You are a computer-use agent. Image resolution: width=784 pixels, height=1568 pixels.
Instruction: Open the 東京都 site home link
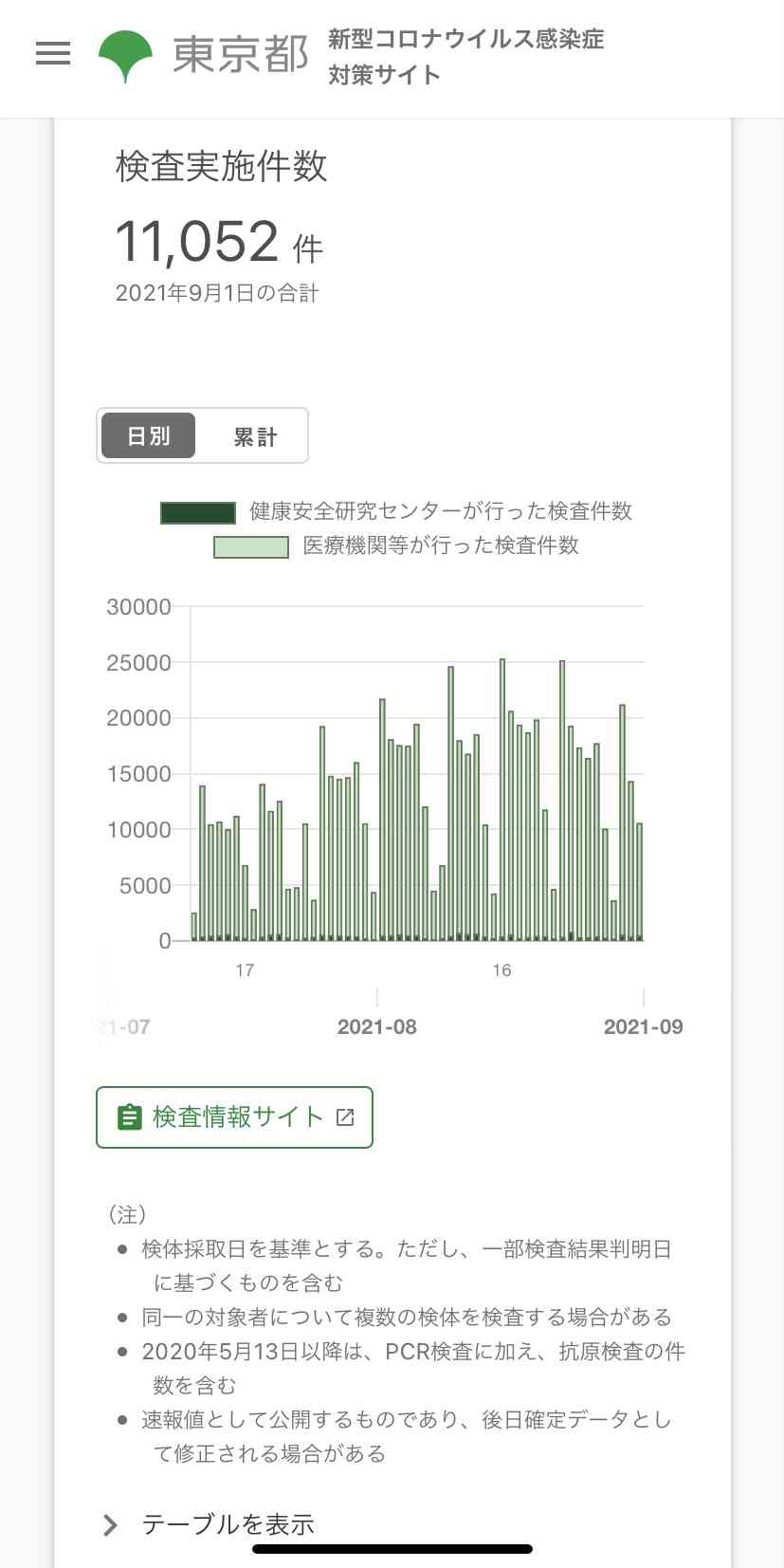click(205, 55)
